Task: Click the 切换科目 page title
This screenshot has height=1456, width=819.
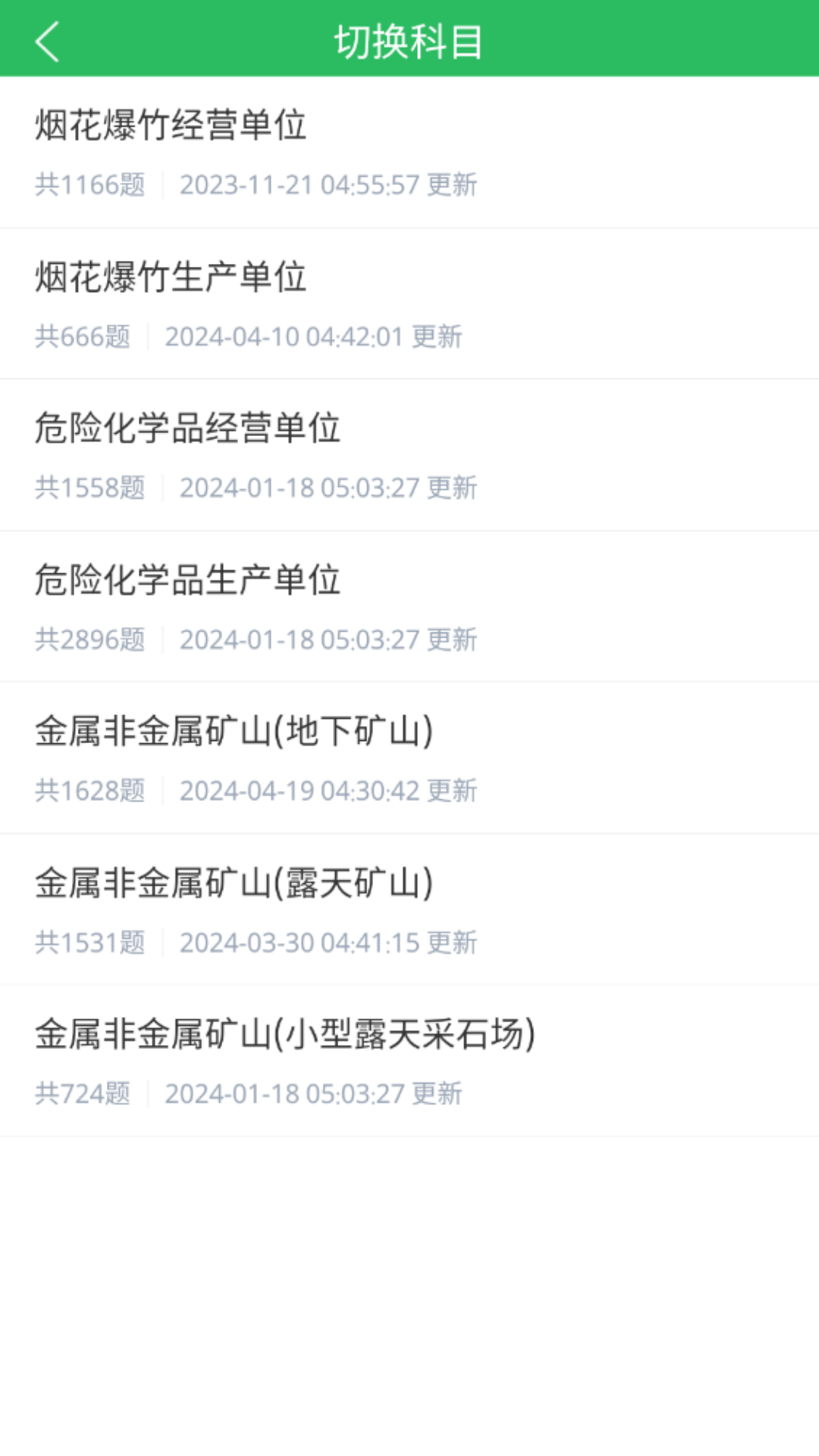Action: click(409, 42)
